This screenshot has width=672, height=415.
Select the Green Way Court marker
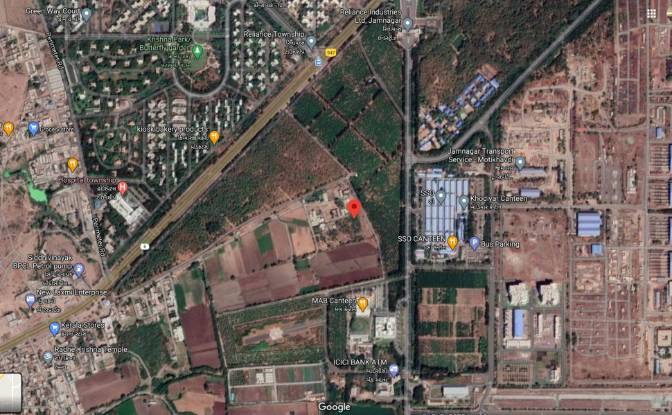87,14
